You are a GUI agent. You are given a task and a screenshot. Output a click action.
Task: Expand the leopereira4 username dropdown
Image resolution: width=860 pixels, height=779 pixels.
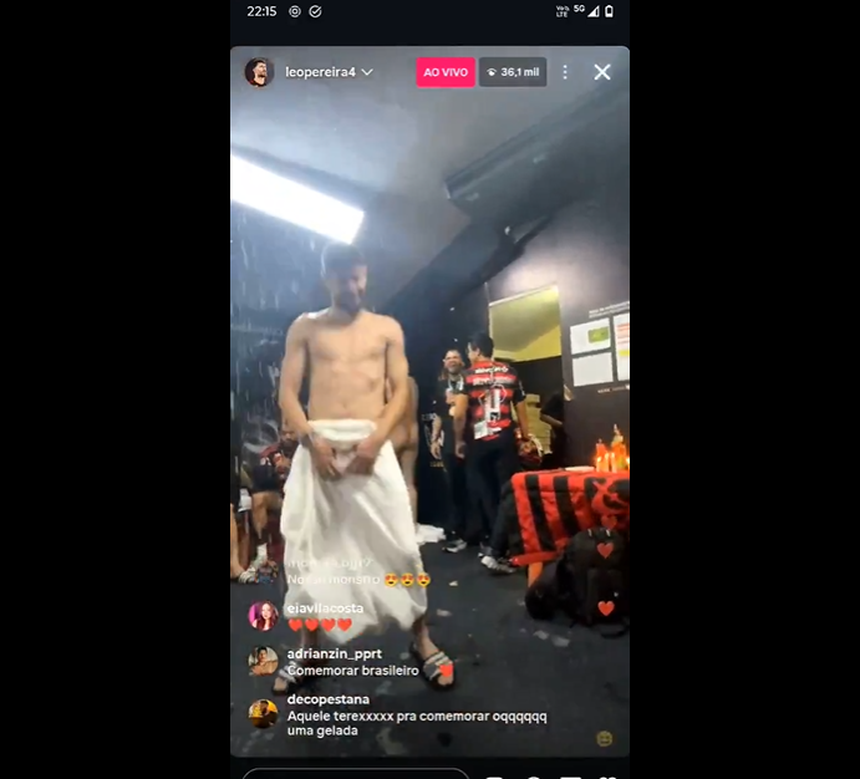367,72
